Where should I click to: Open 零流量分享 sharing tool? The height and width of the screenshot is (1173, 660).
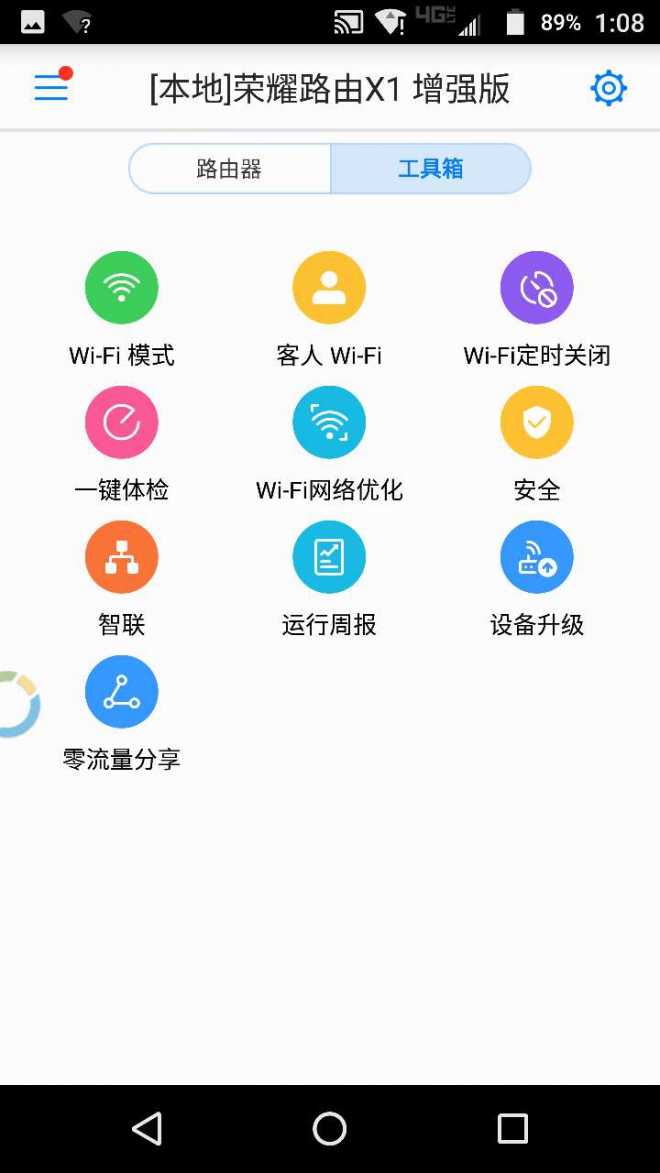pyautogui.click(x=122, y=692)
